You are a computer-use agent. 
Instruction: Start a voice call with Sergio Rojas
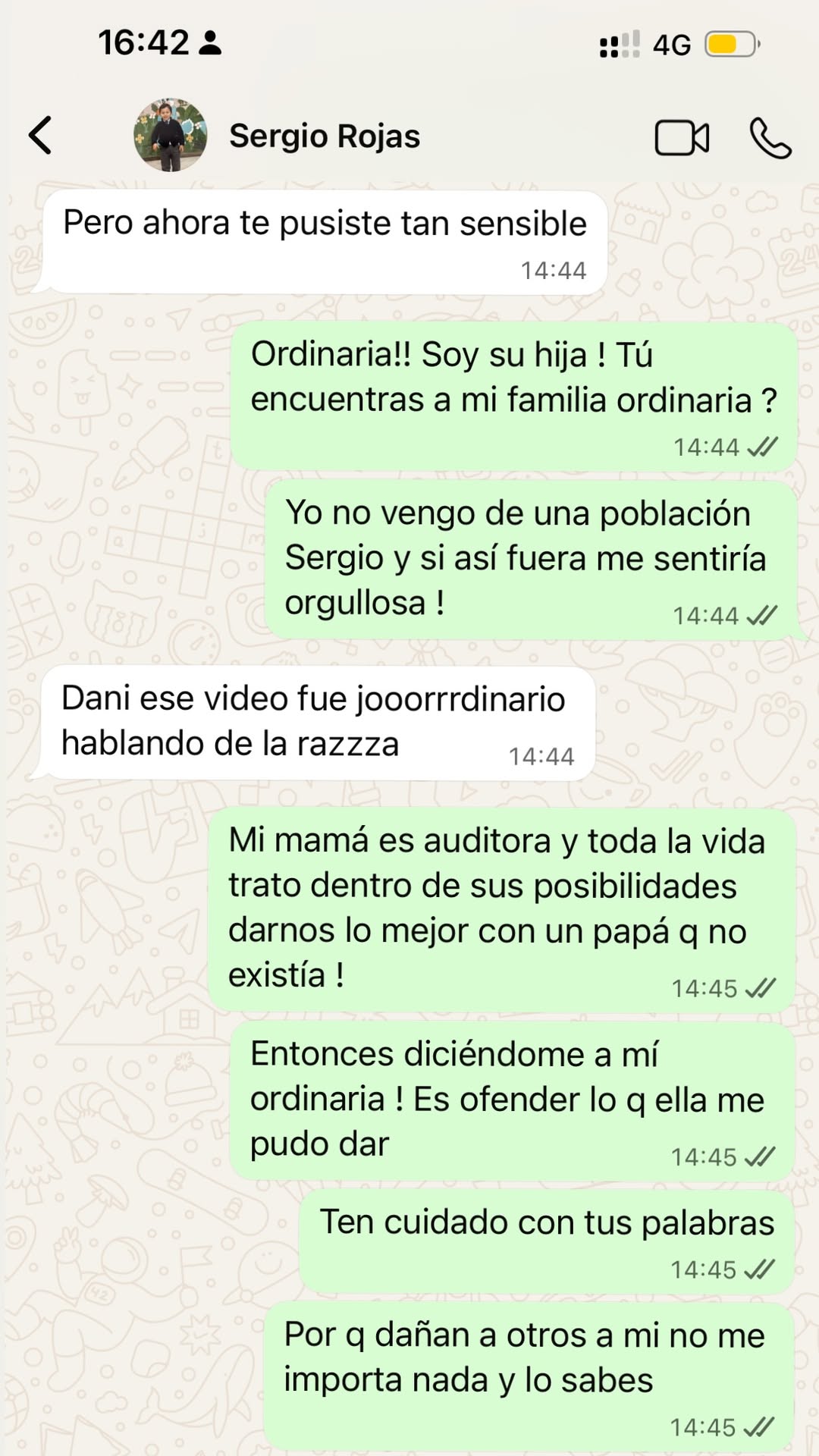coord(770,138)
